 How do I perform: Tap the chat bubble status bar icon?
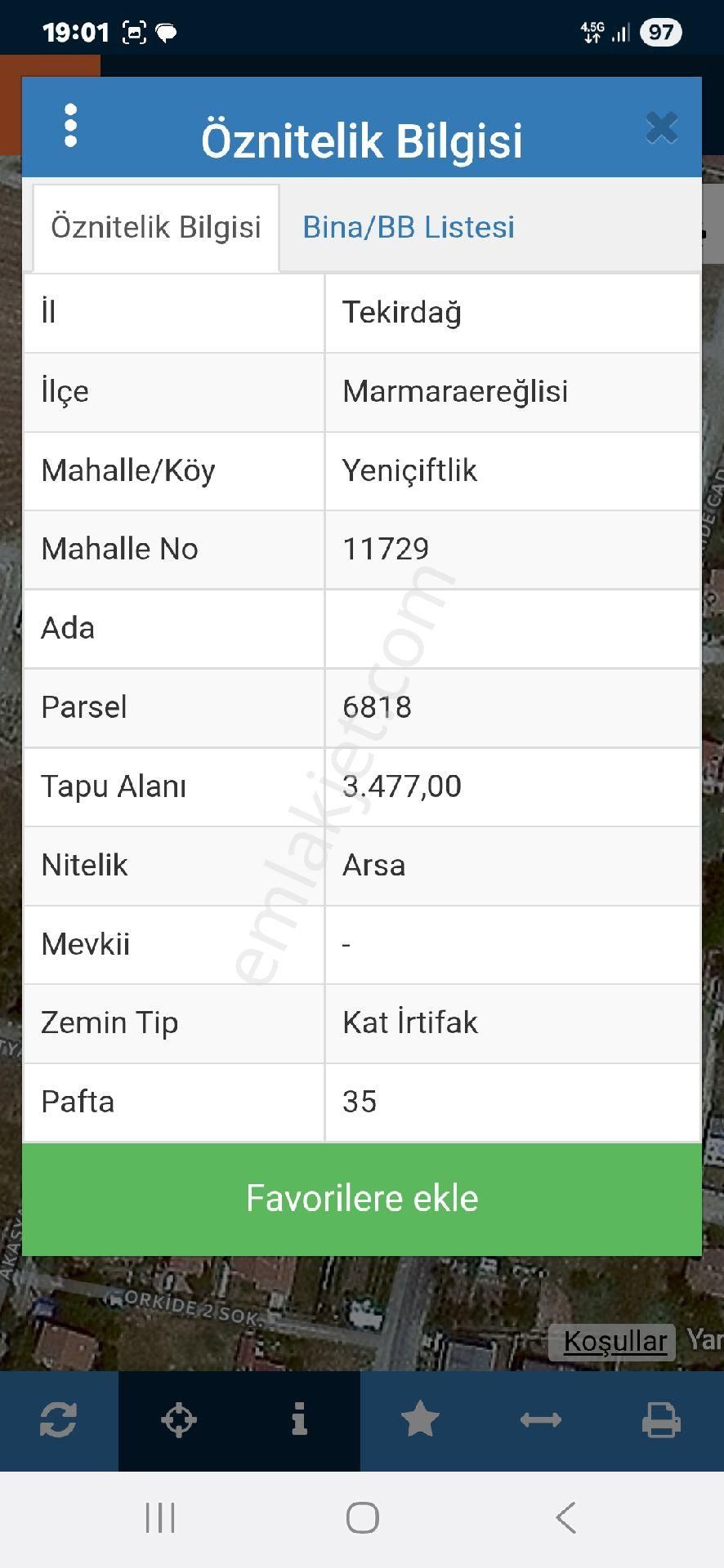168,31
